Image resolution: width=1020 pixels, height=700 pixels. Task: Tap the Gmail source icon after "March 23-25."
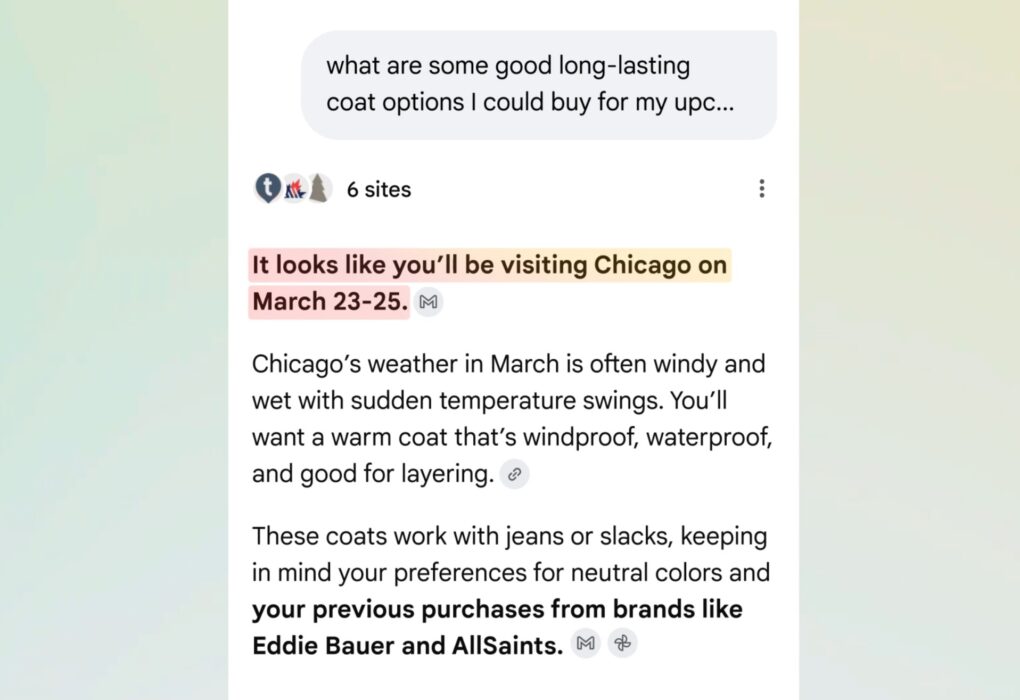(429, 302)
